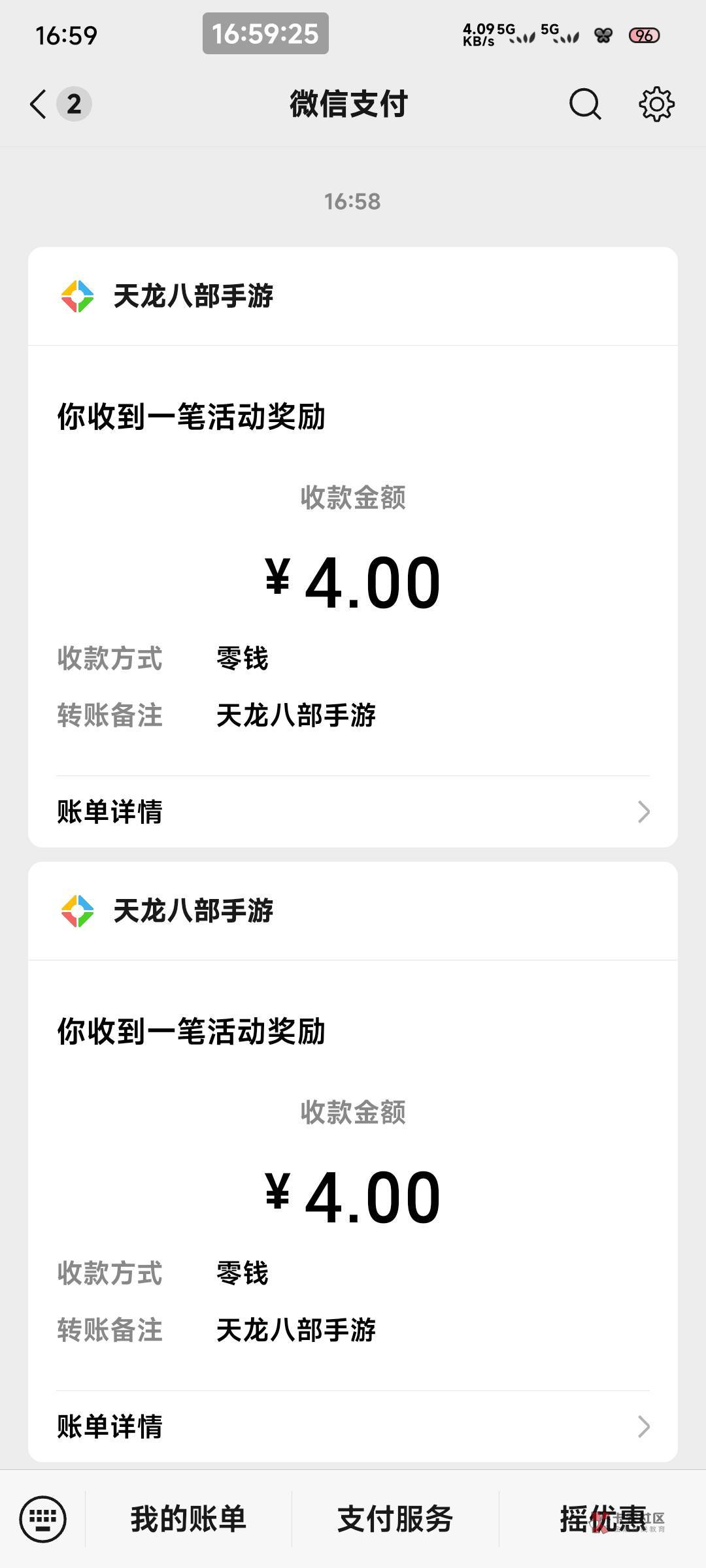This screenshot has height=1568, width=706.
Task: Switch to keyboard input mode
Action: [x=43, y=1519]
